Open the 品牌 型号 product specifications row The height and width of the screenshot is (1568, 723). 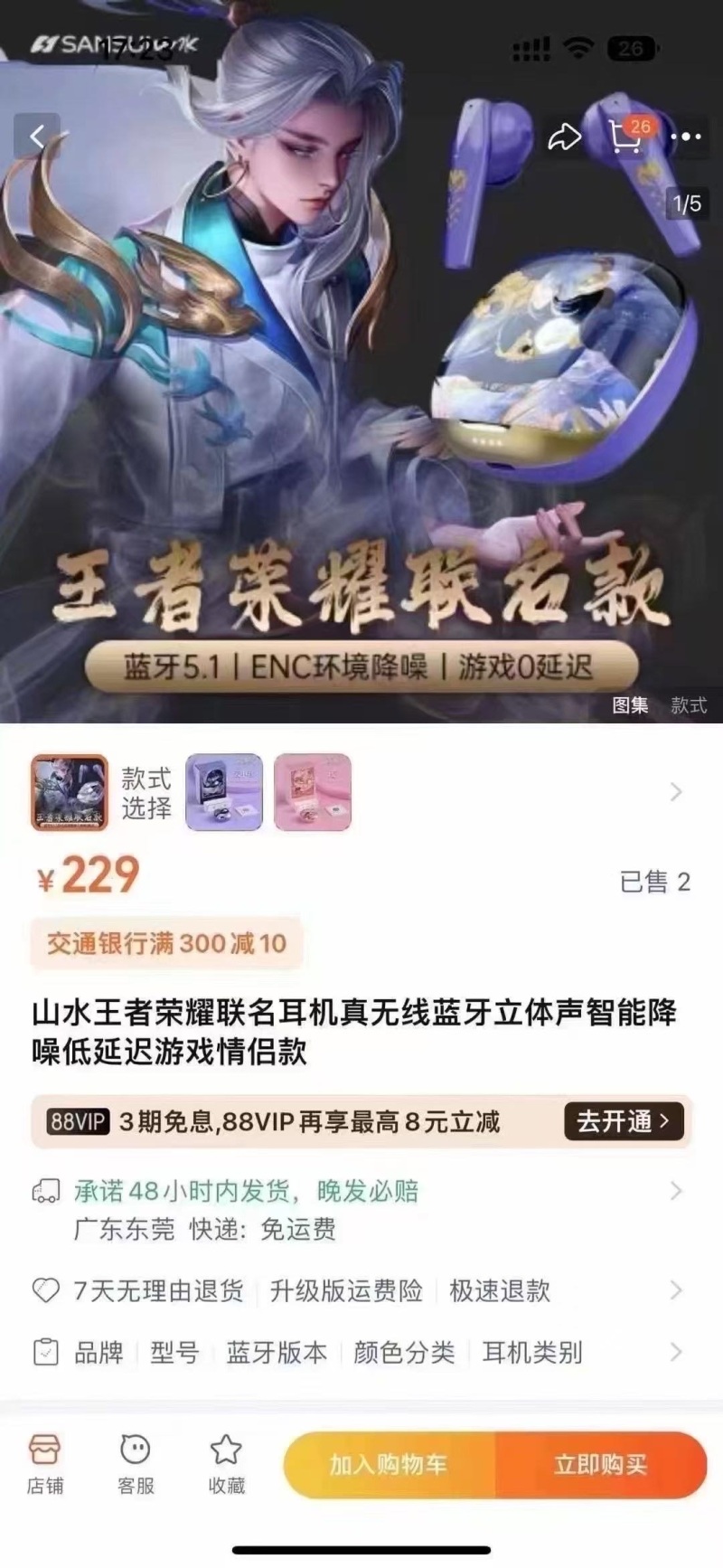[361, 1352]
